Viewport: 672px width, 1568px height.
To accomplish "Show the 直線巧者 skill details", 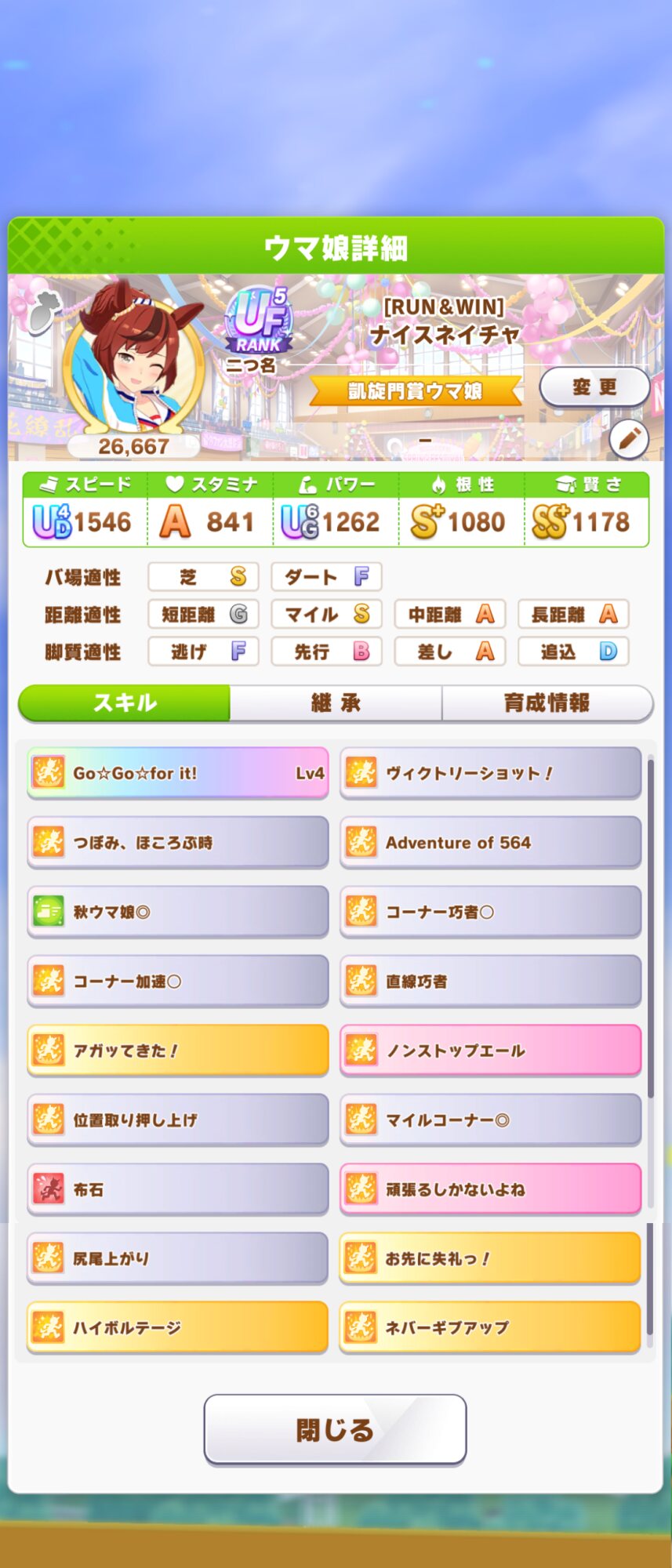I will tap(490, 982).
